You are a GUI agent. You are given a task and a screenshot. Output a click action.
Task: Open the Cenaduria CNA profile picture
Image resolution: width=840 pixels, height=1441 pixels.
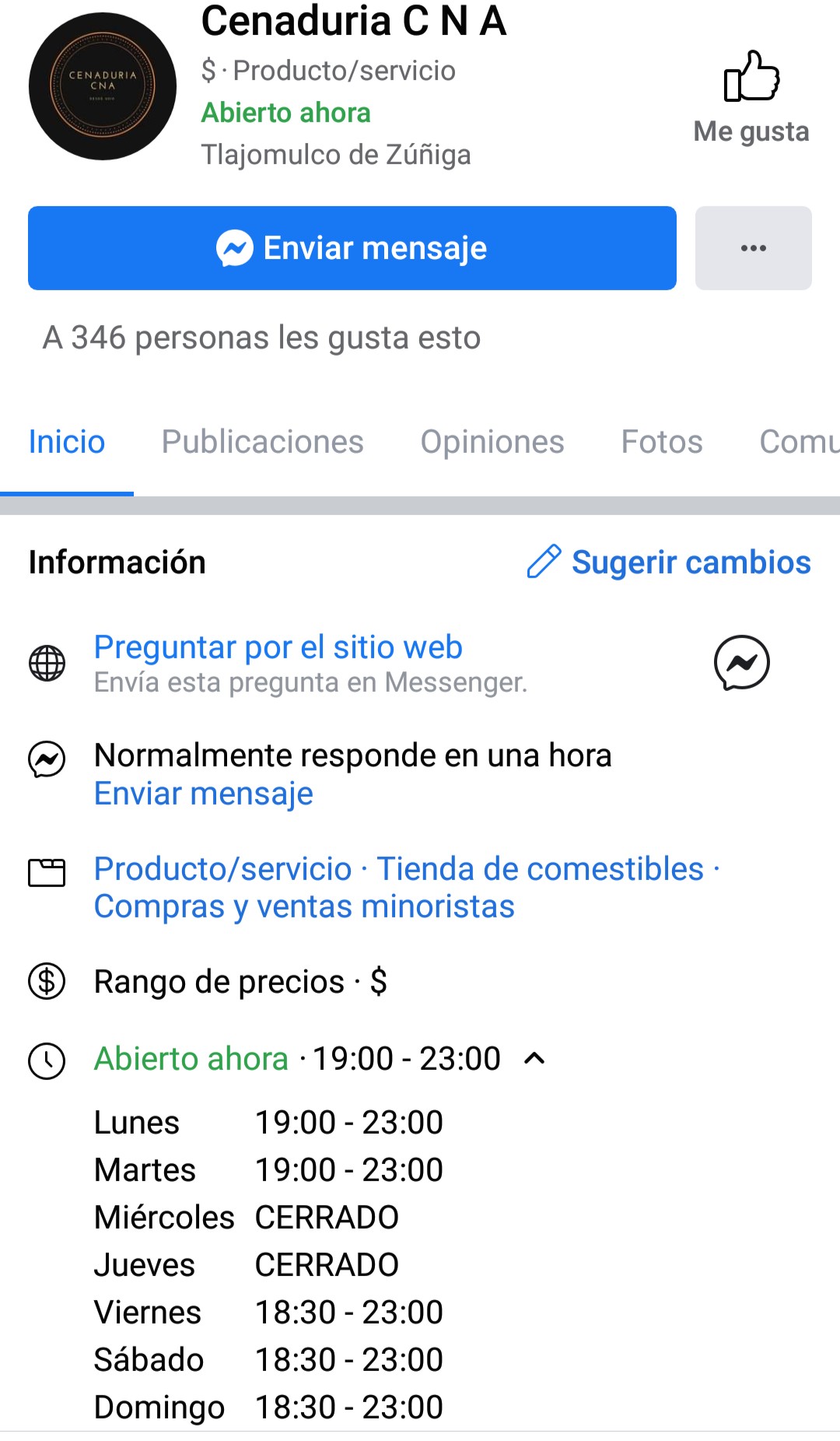tap(103, 86)
